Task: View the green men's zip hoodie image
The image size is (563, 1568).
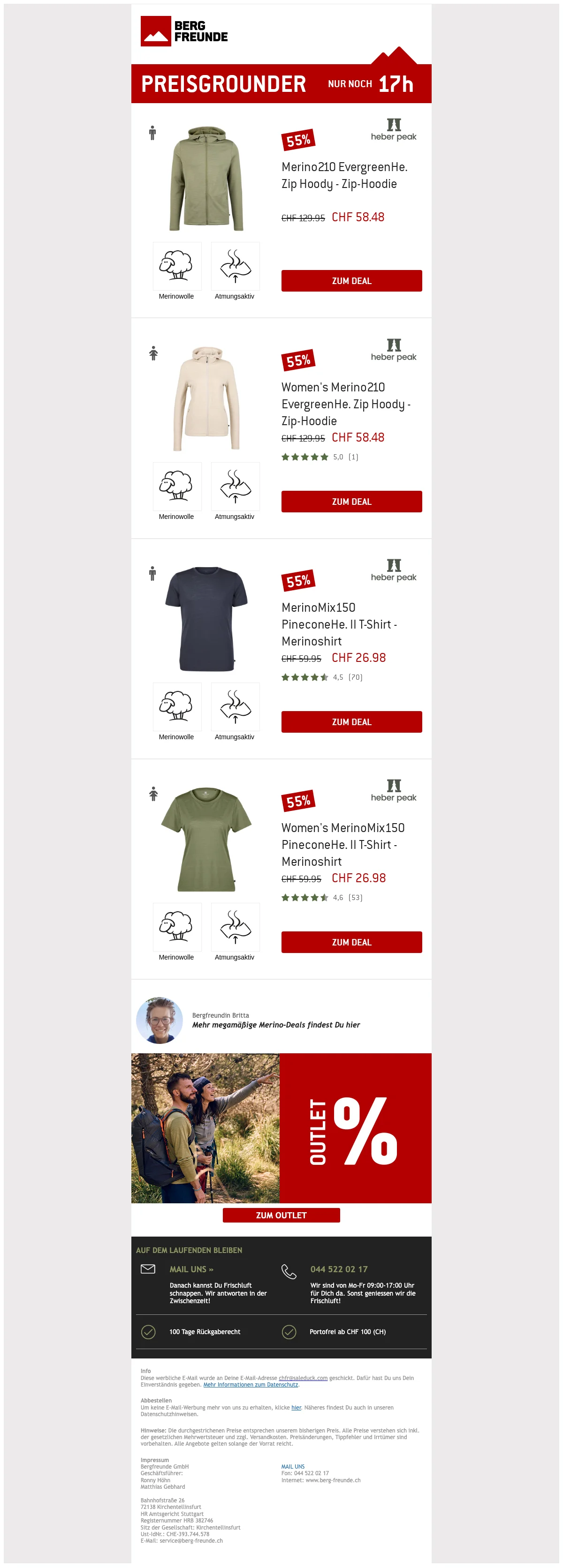Action: [206, 179]
